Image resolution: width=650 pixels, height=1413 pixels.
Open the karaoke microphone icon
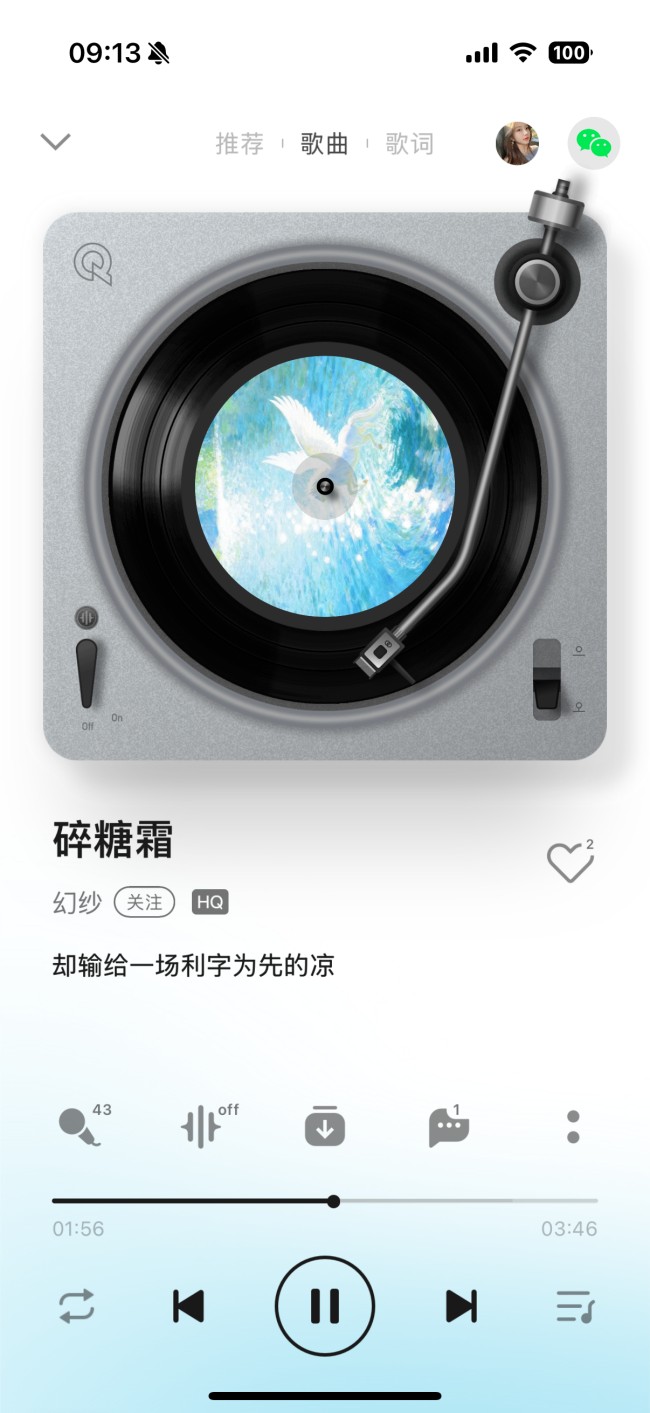tap(80, 1128)
